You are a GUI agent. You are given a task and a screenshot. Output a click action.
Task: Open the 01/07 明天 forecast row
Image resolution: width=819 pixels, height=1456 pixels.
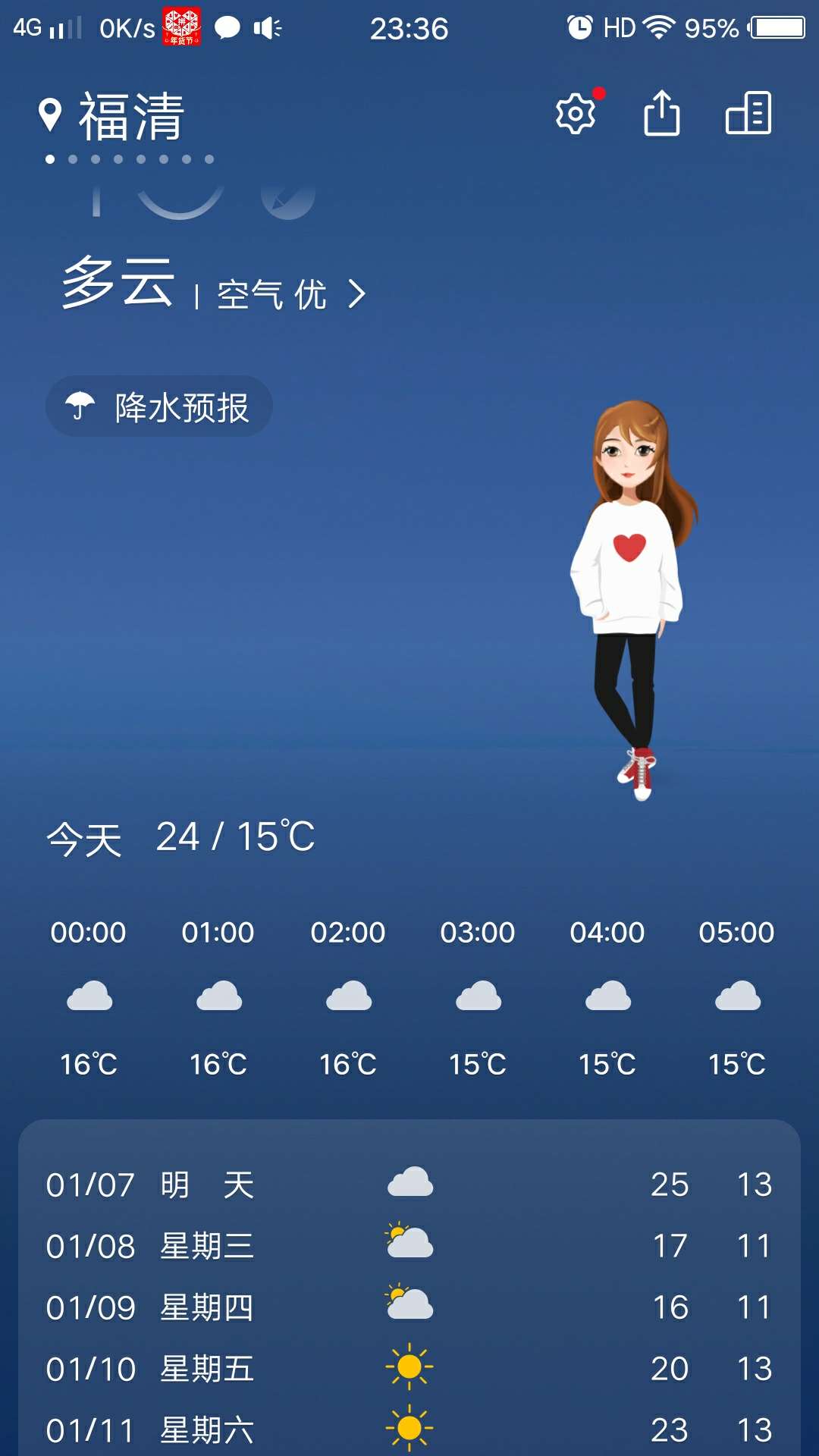[x=409, y=1184]
